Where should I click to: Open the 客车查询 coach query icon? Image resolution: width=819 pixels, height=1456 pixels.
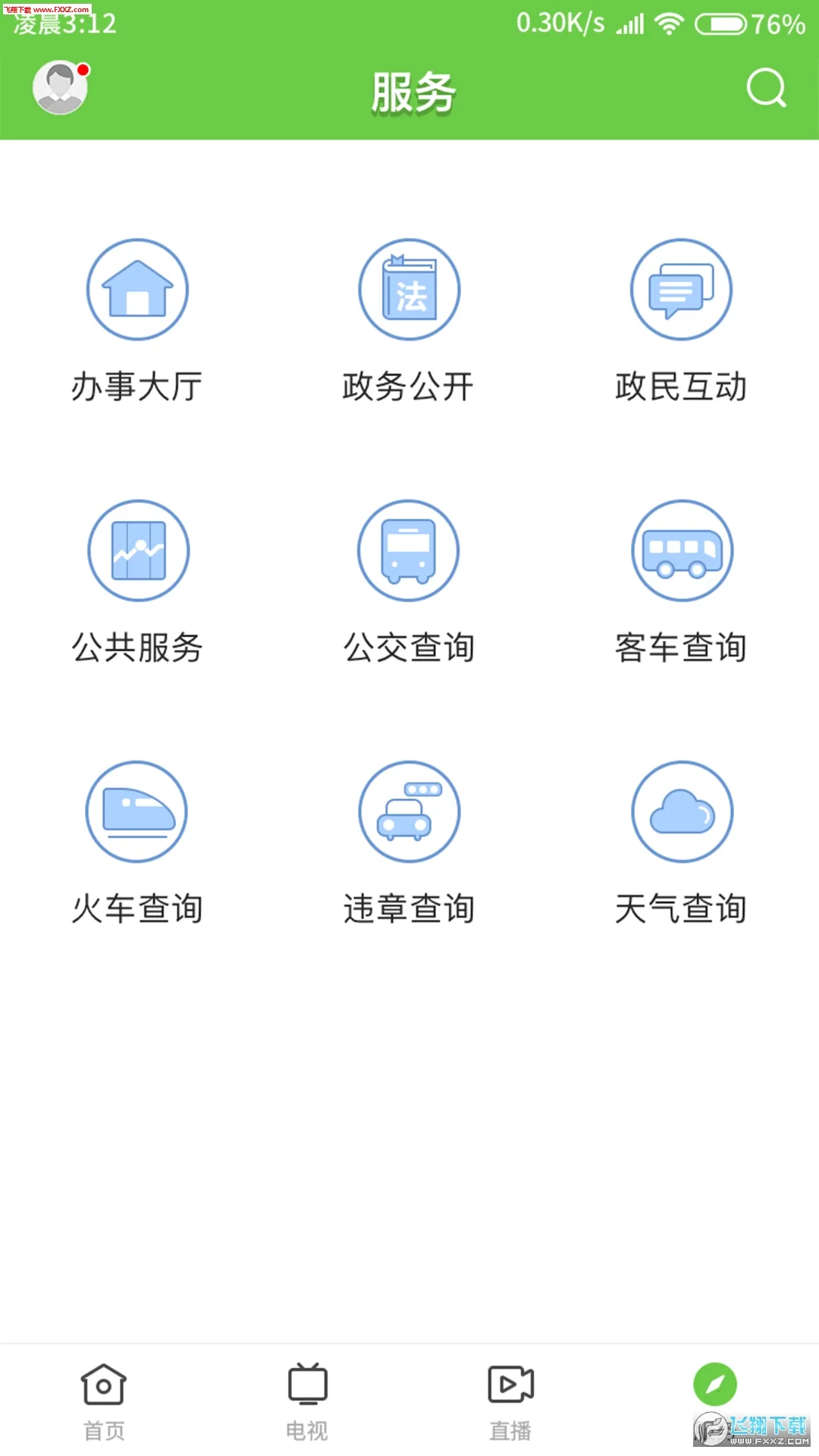point(681,551)
